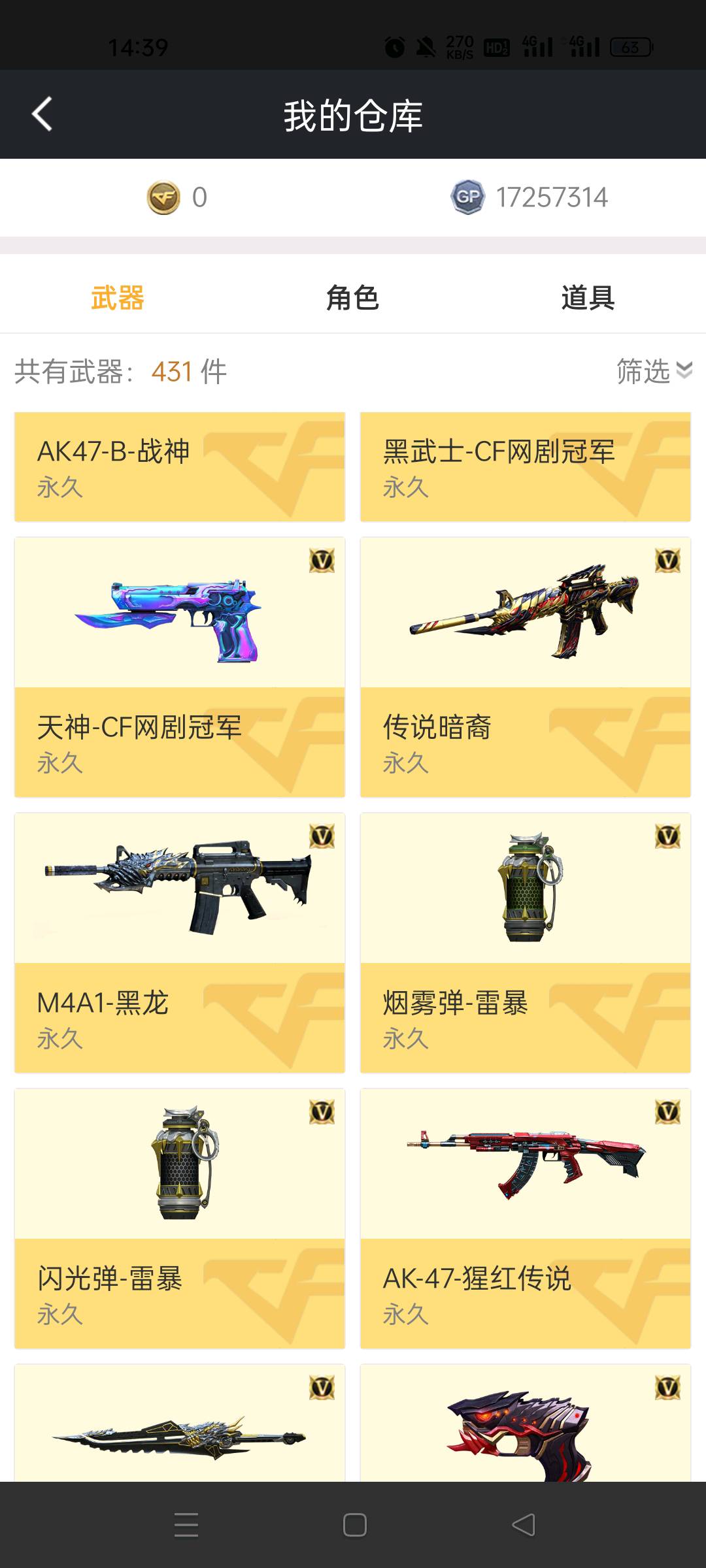The image size is (706, 1568).
Task: Open the AK-47-猩红传说 weapon card
Action: click(526, 1218)
